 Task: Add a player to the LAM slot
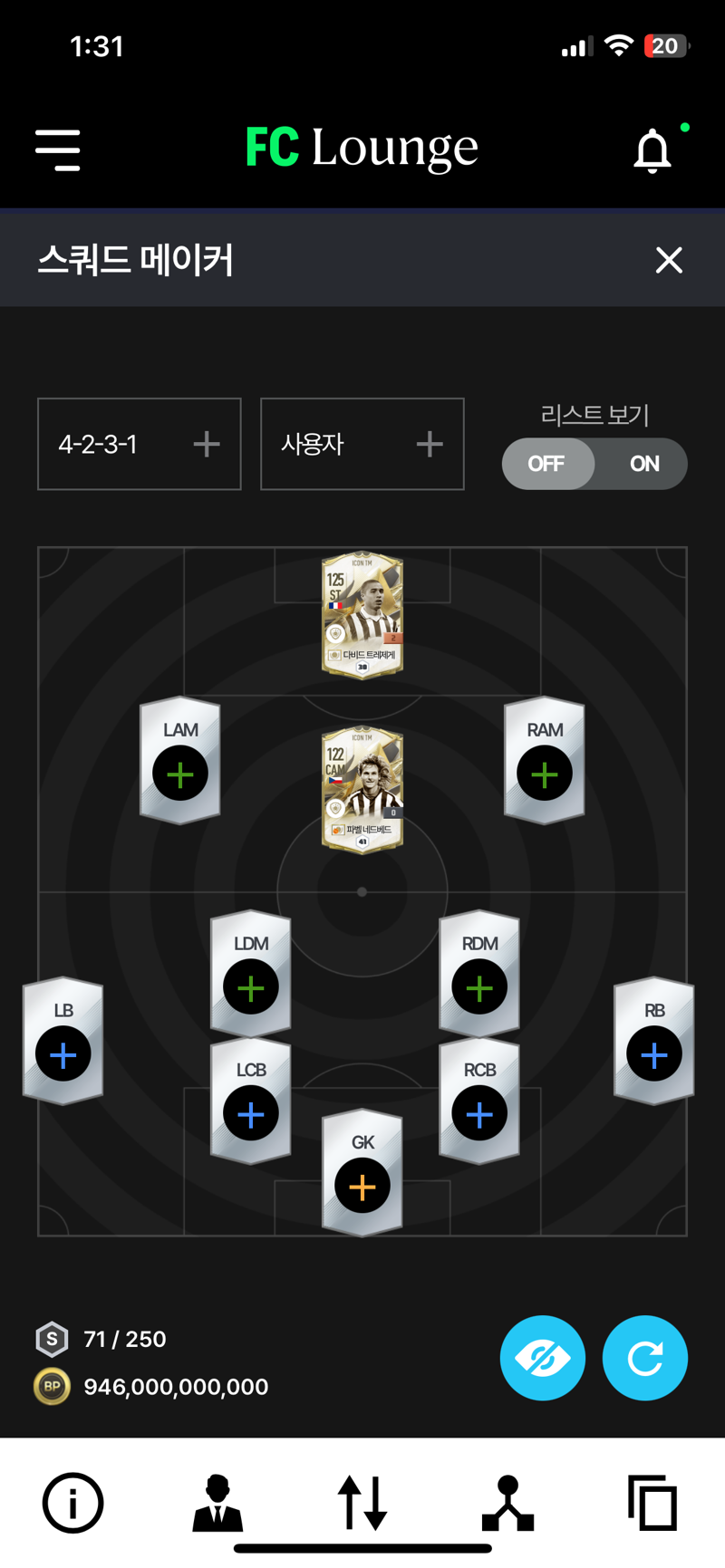pos(180,774)
